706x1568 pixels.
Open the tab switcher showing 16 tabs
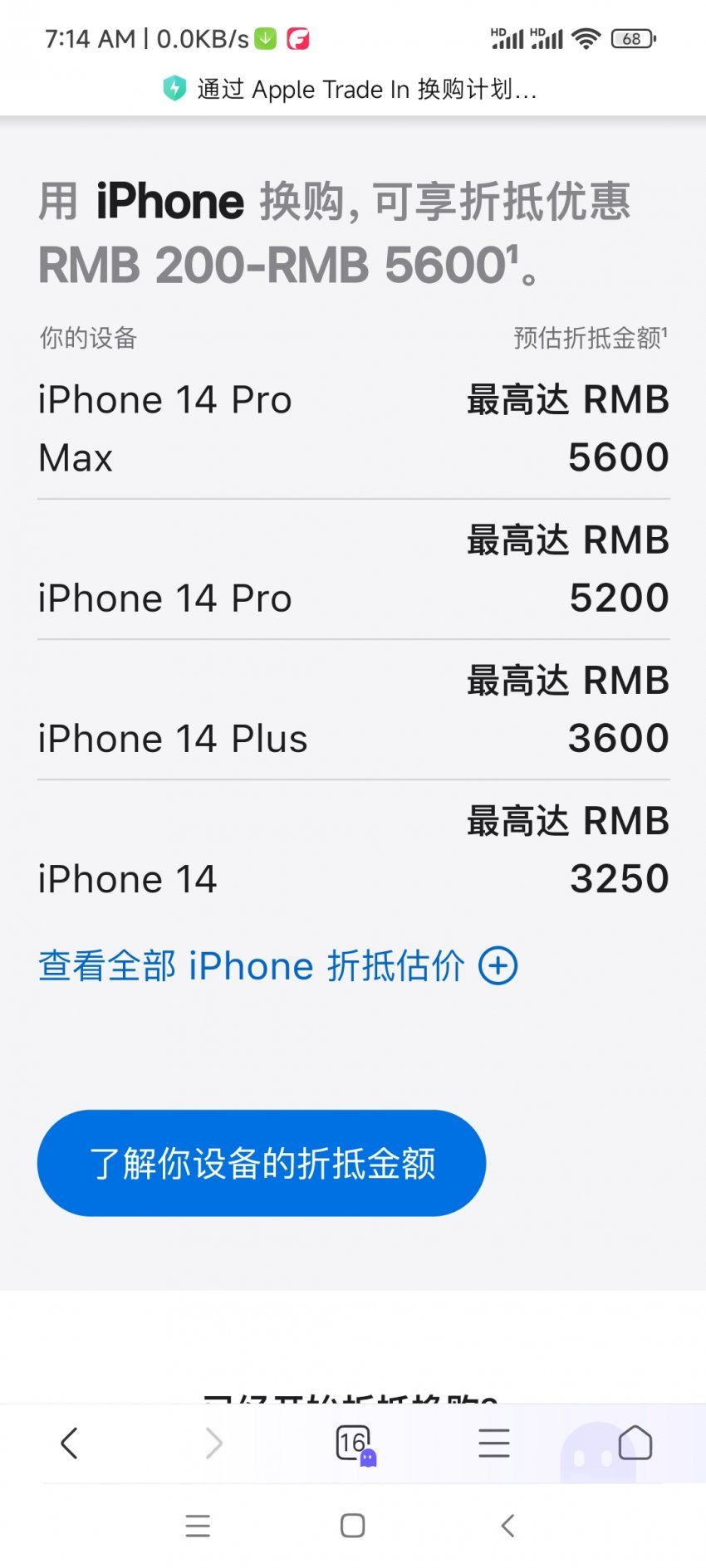[x=355, y=1444]
